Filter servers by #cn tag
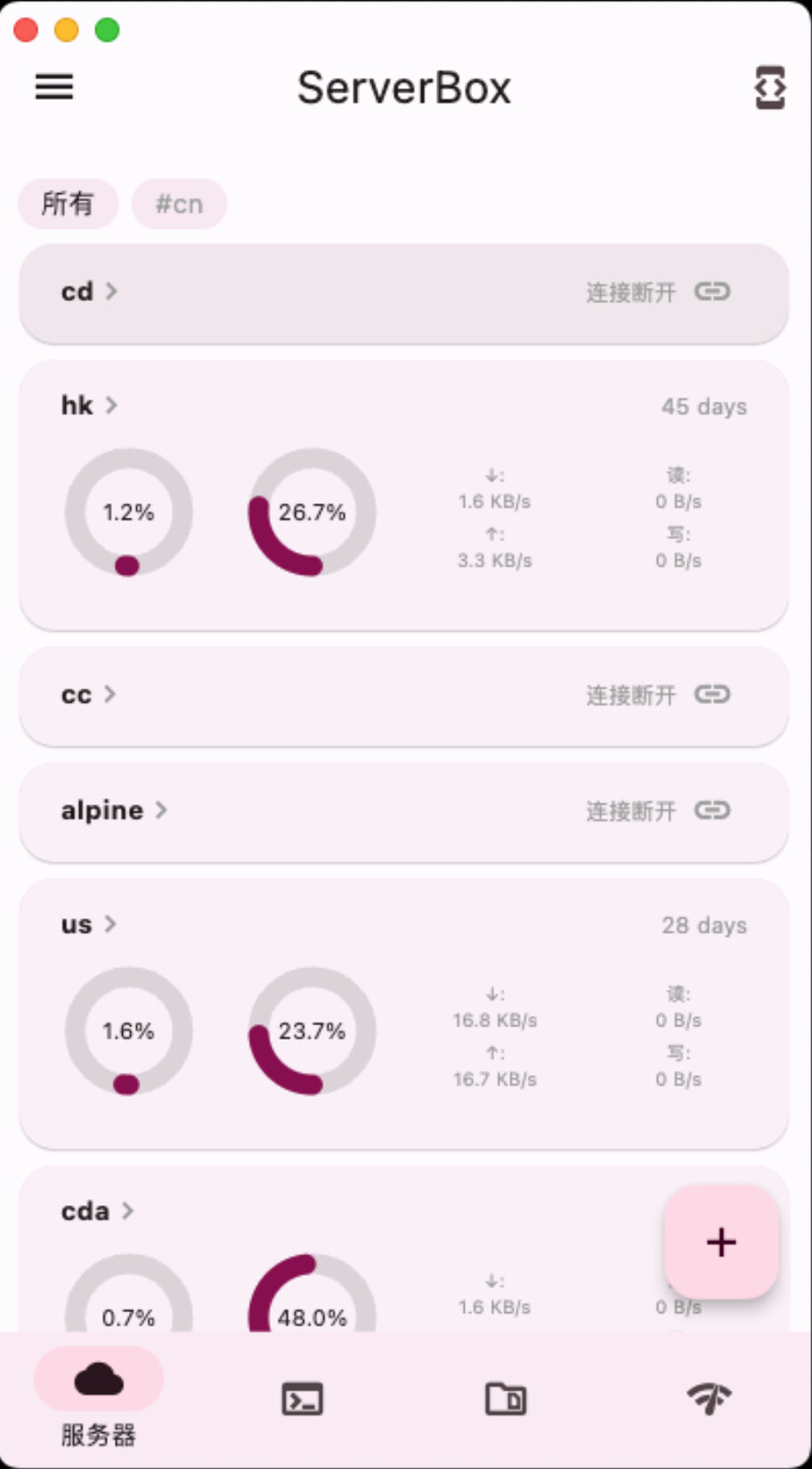This screenshot has height=1469, width=812. [x=179, y=203]
